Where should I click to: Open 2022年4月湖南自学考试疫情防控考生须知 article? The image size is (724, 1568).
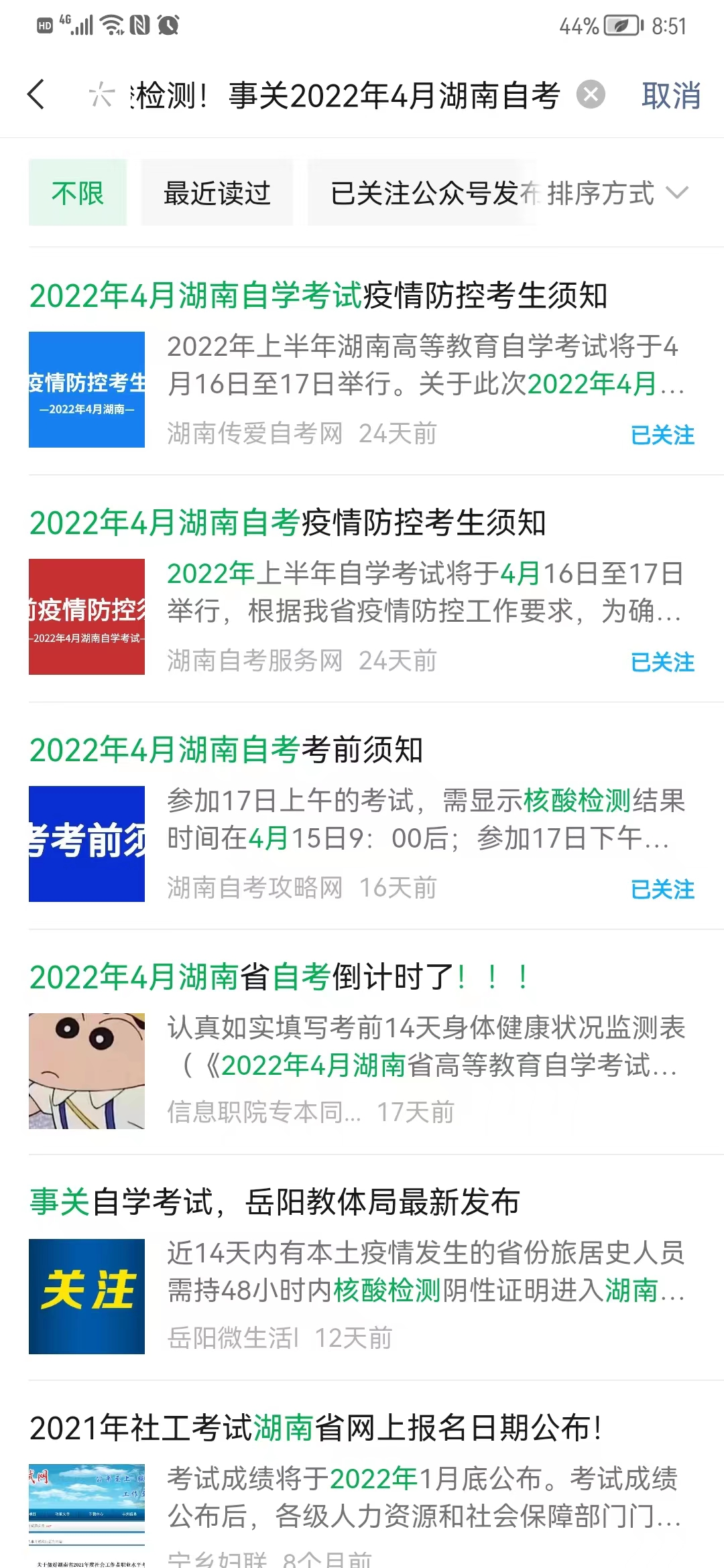coord(318,296)
